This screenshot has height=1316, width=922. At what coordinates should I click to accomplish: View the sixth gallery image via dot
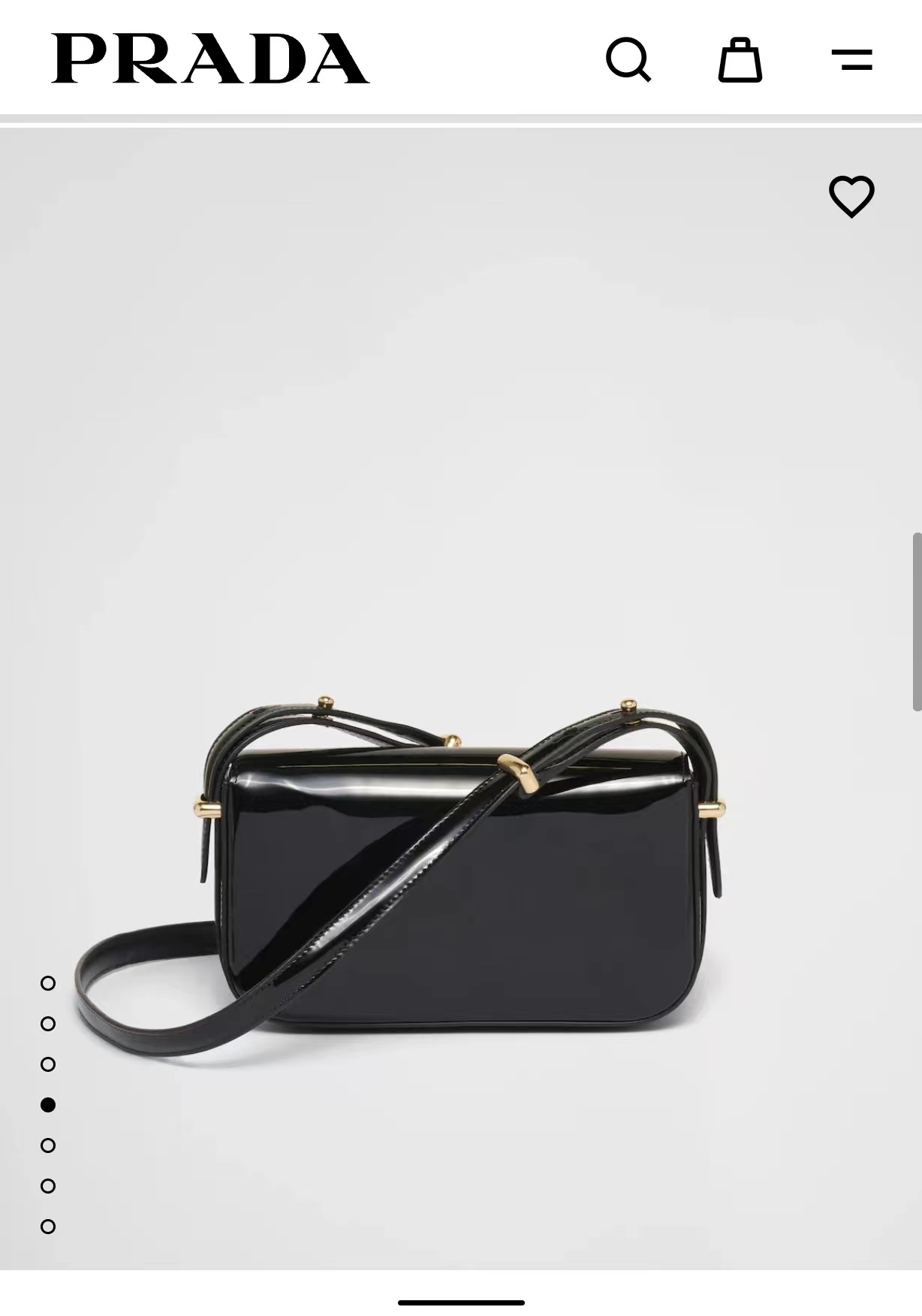point(48,1186)
